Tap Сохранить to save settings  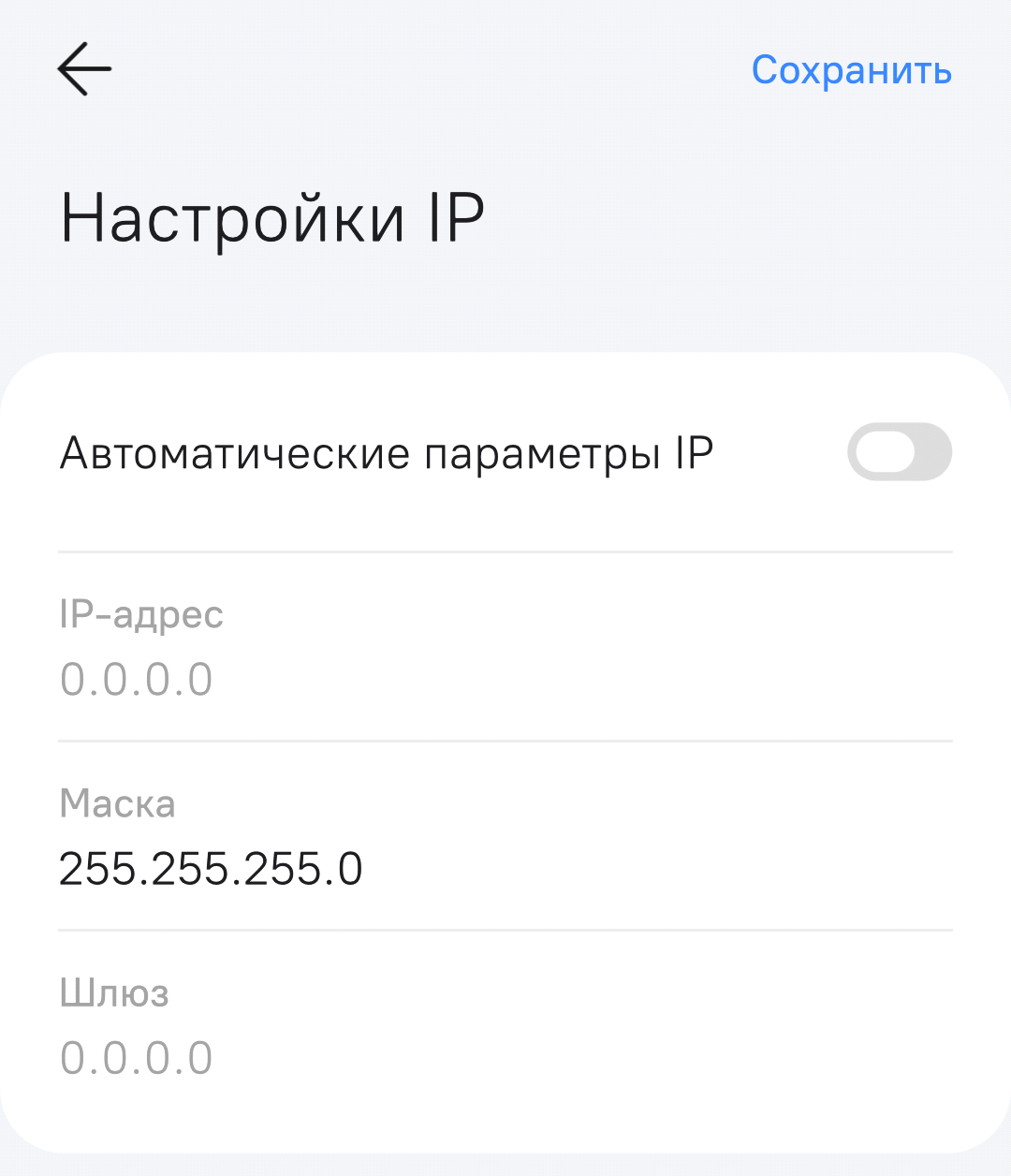pos(851,70)
